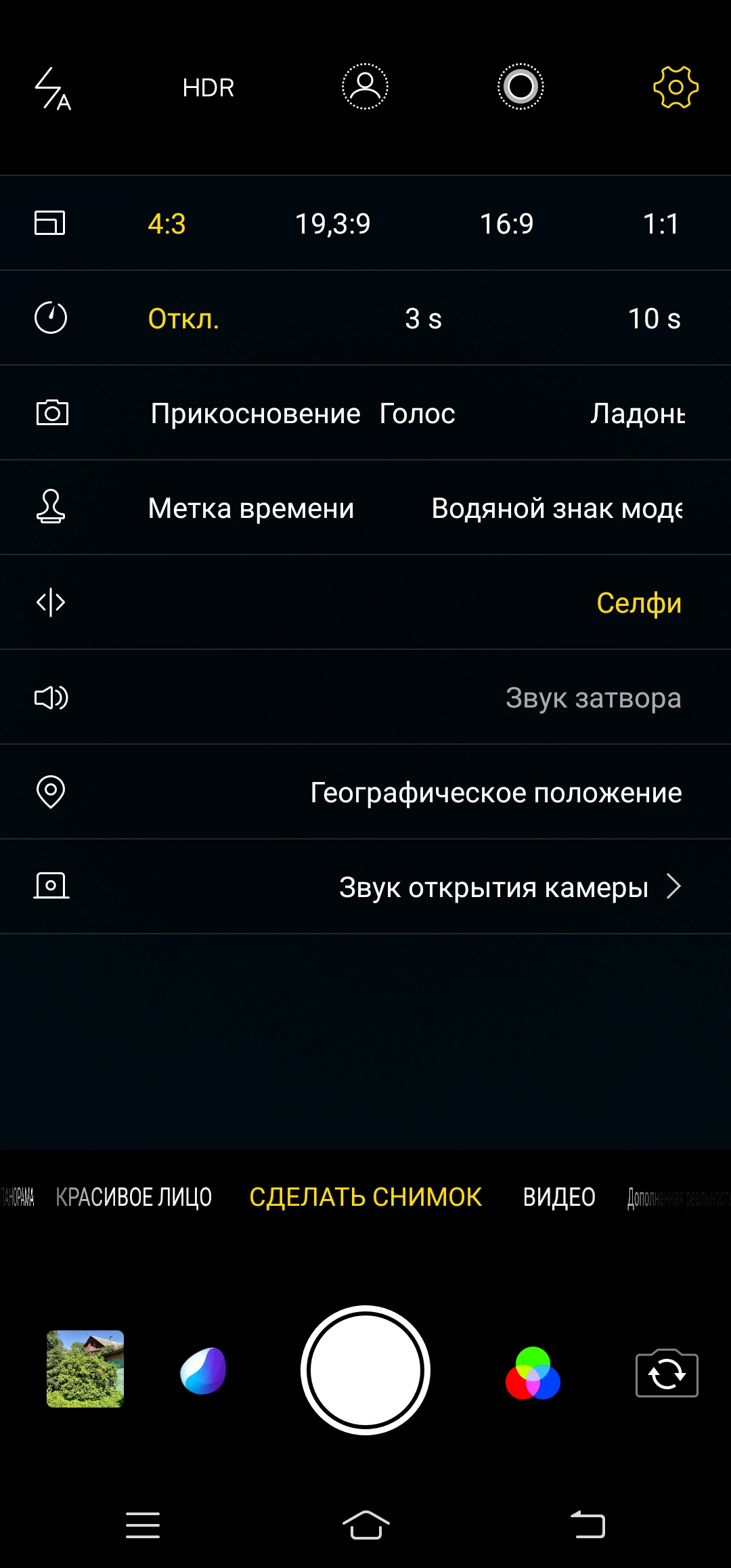This screenshot has width=731, height=1568.
Task: Toggle Звук затвора shutter sound
Action: [x=593, y=698]
